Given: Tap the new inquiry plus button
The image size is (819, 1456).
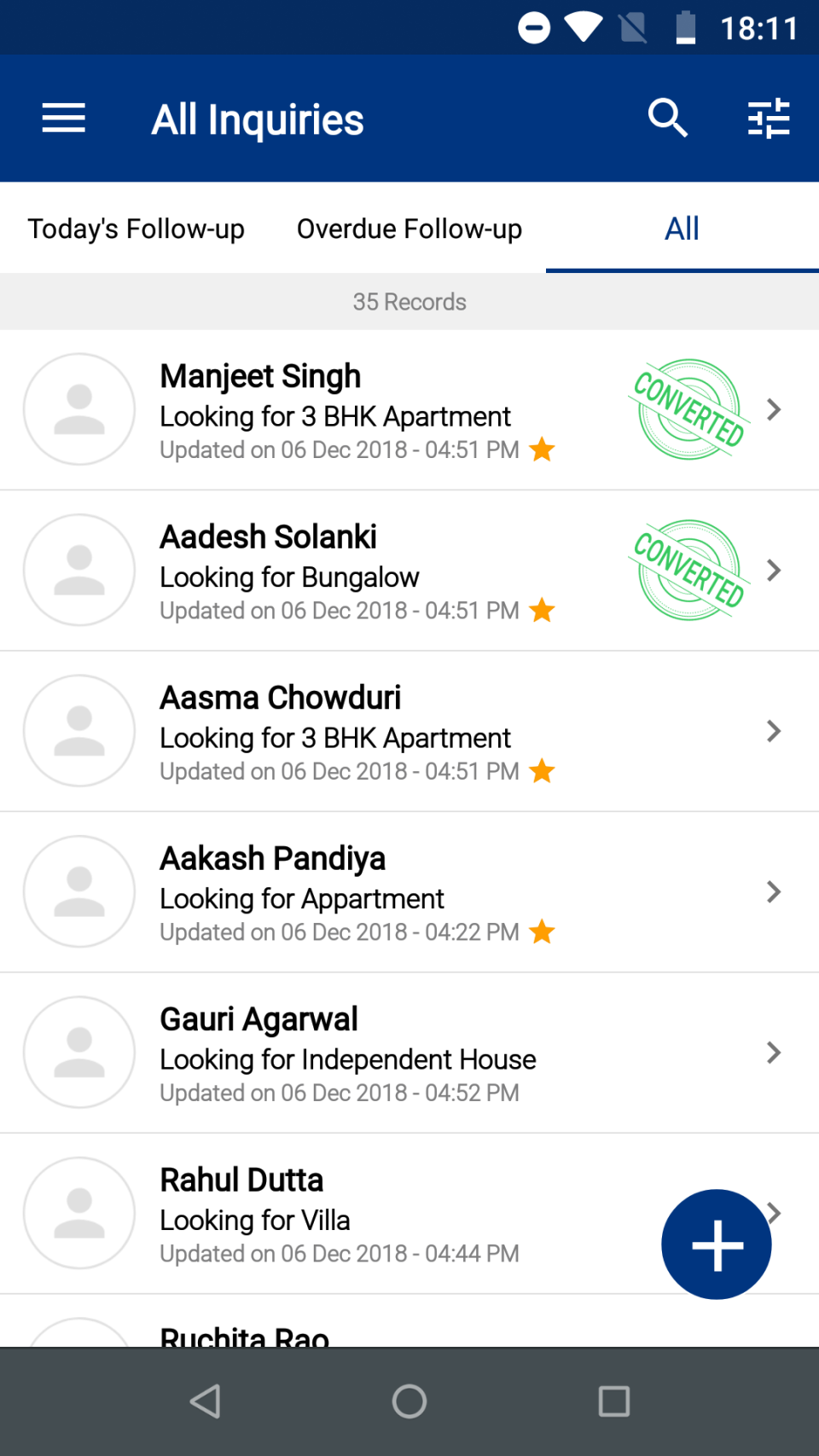Looking at the screenshot, I should pyautogui.click(x=716, y=1244).
